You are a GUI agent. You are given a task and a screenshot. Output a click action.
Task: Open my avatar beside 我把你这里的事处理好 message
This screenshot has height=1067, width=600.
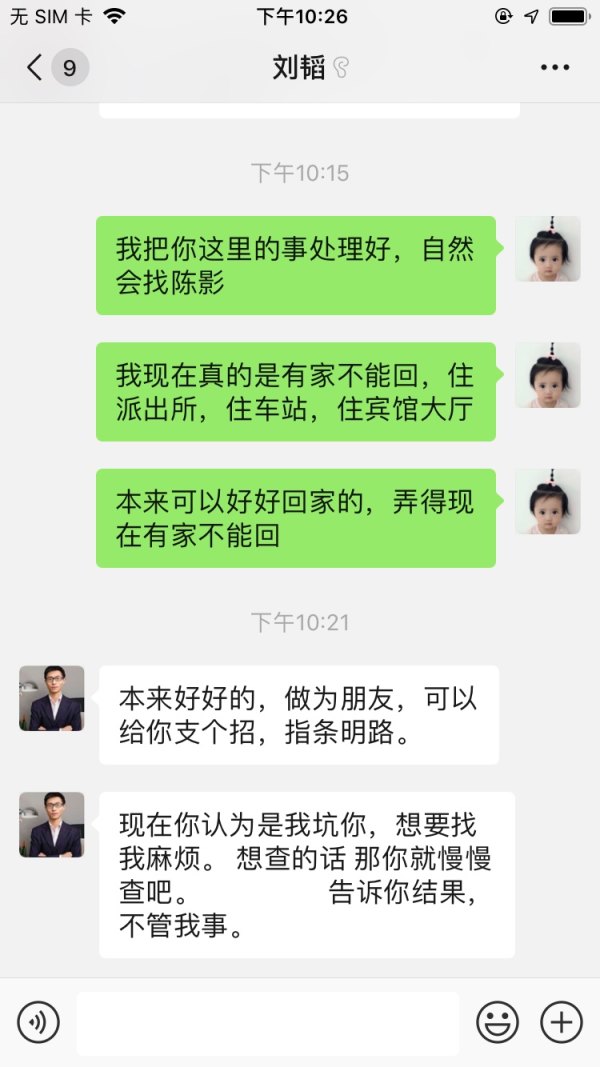(x=547, y=249)
